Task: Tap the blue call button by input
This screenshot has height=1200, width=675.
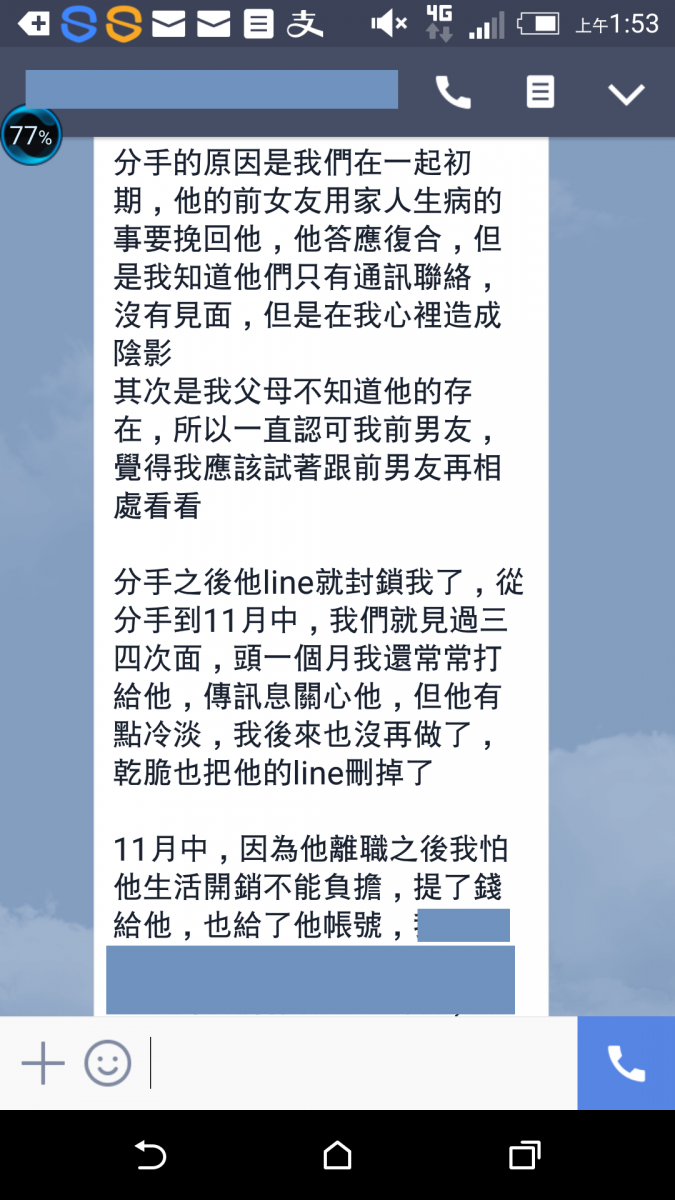Action: 626,1062
